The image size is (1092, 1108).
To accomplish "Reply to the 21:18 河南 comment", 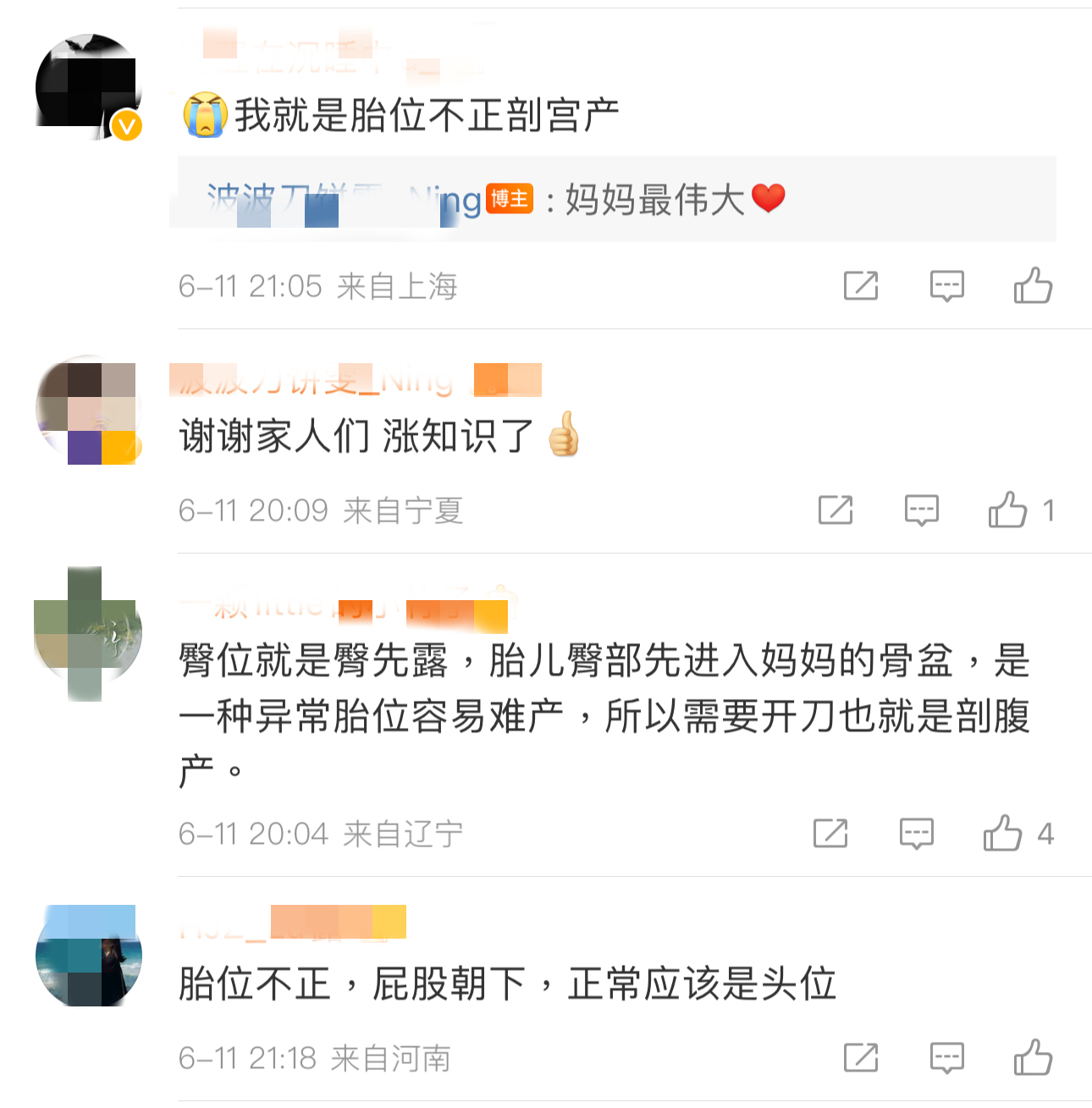I will tap(946, 1057).
